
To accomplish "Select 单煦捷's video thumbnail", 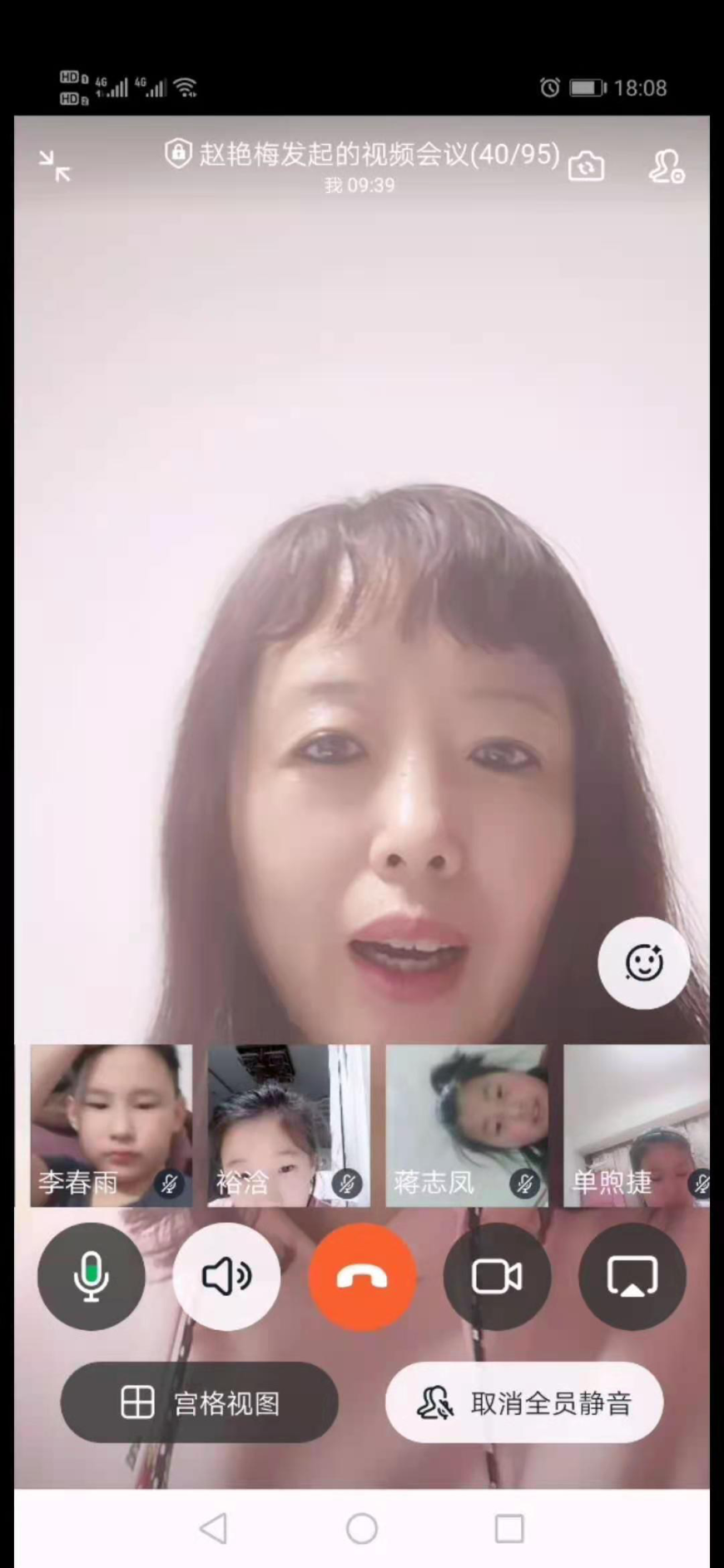I will 637,1125.
